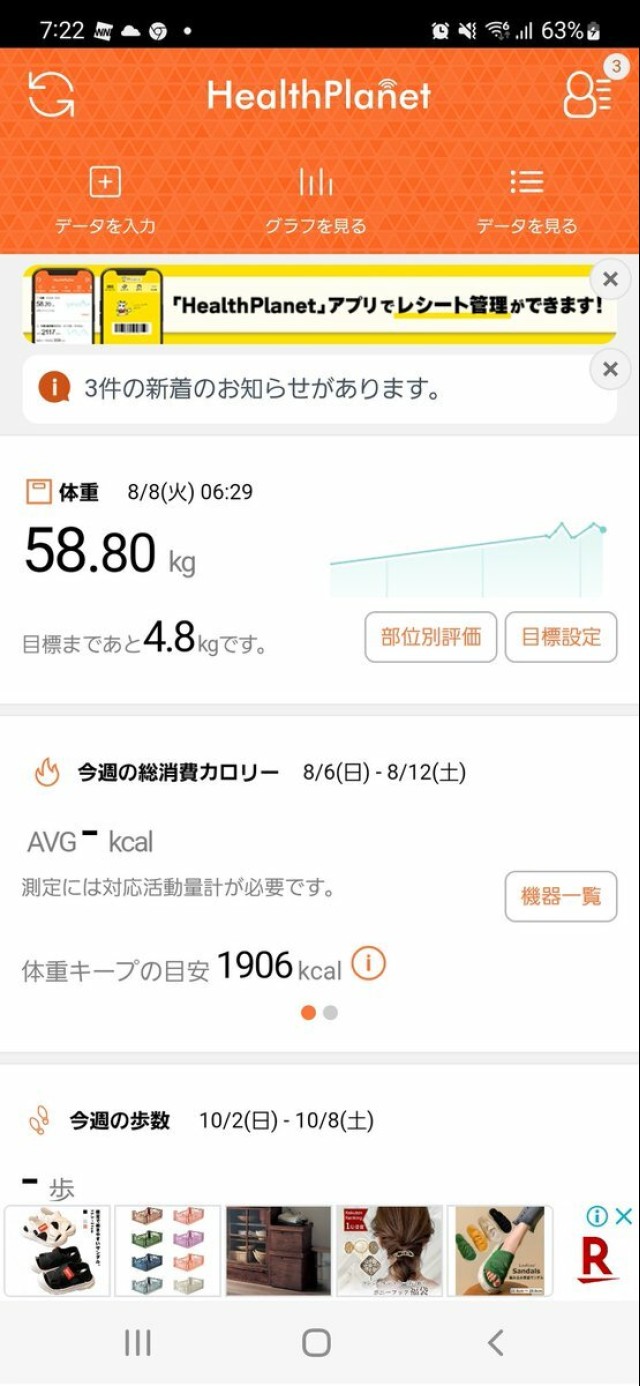640x1386 pixels.
Task: Tap the sync refresh icon
Action: (50, 95)
